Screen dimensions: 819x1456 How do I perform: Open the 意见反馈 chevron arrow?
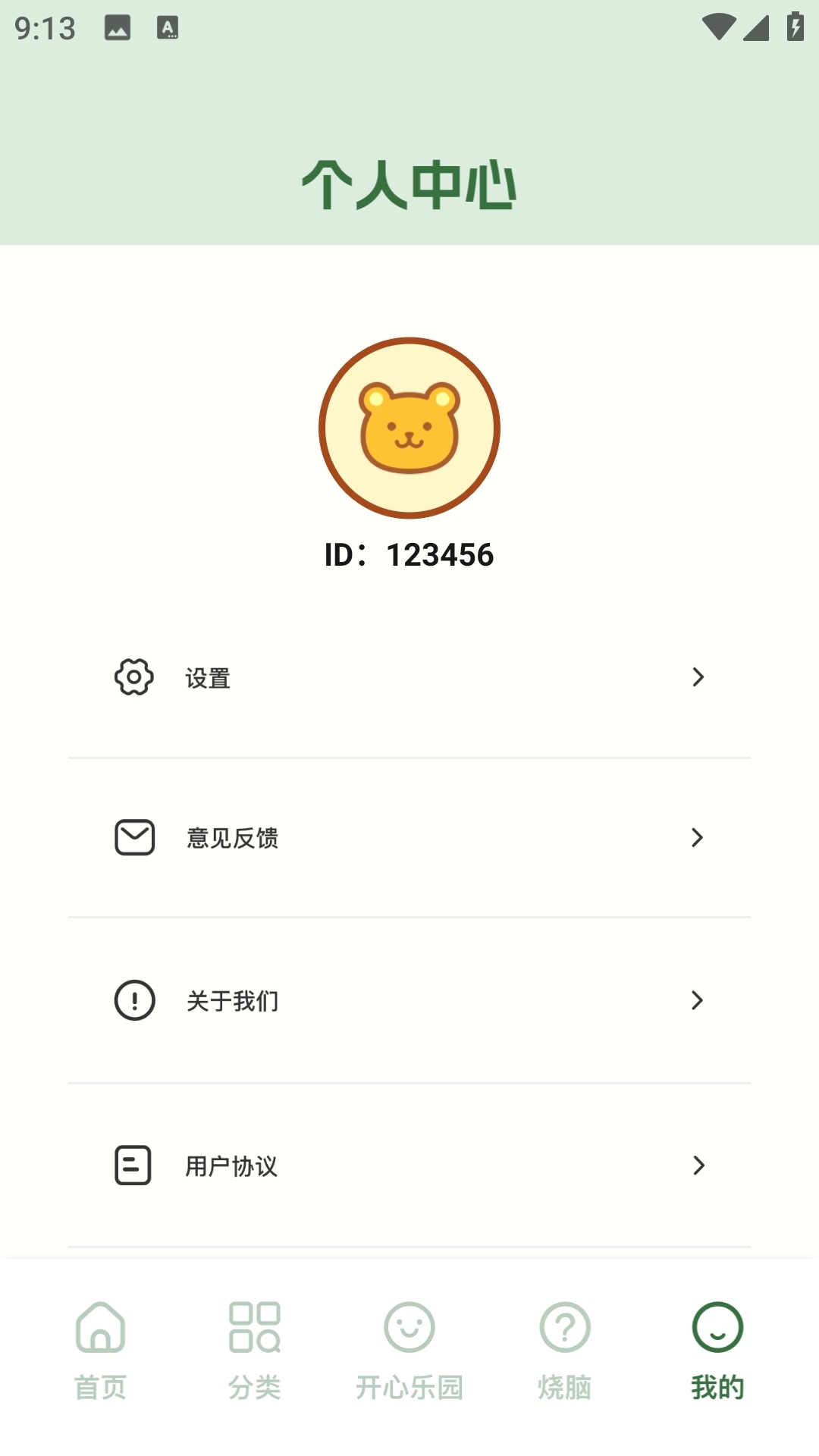698,837
